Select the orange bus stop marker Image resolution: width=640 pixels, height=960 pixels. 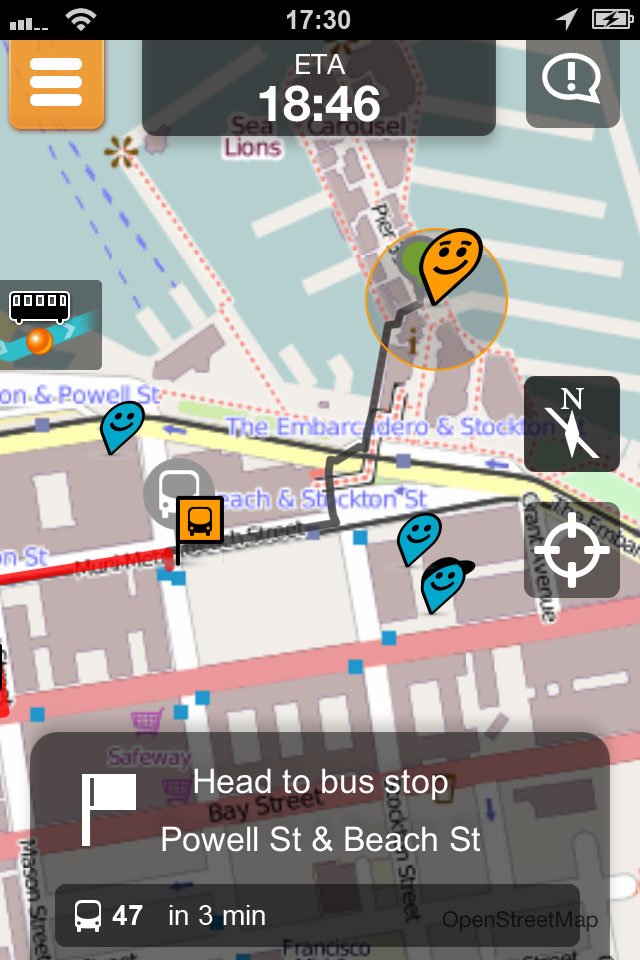(x=200, y=520)
